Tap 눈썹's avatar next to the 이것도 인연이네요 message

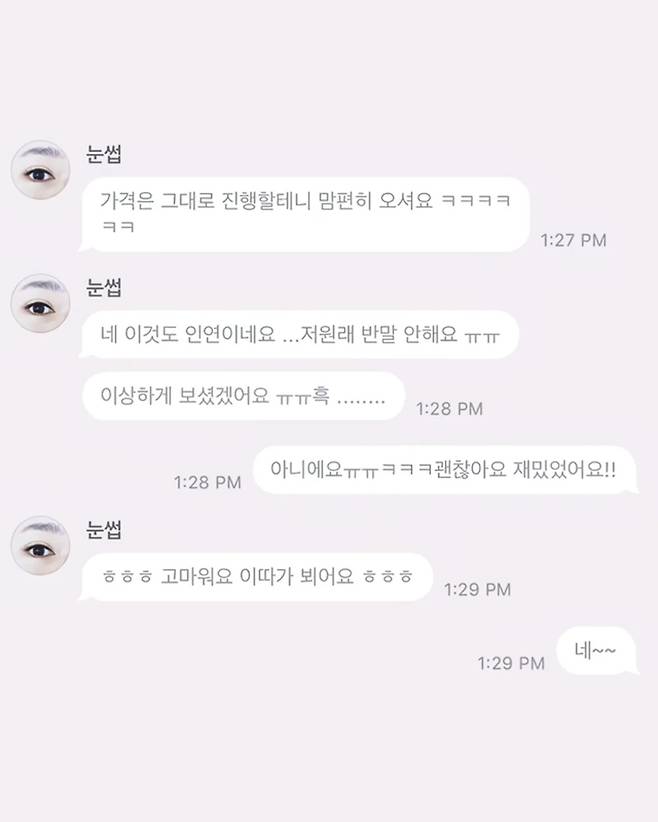[x=40, y=304]
